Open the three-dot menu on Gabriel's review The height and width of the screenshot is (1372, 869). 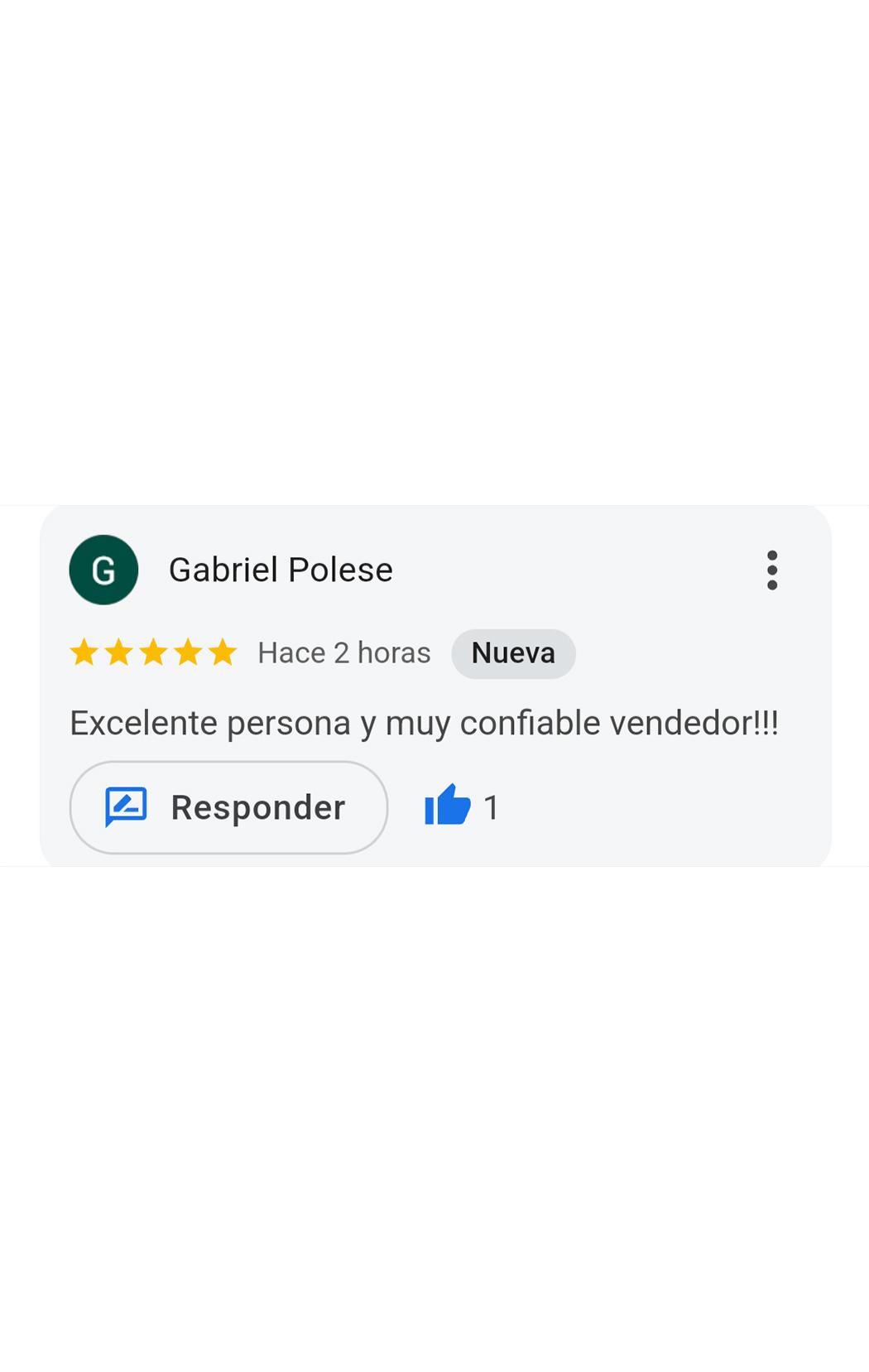tap(771, 570)
